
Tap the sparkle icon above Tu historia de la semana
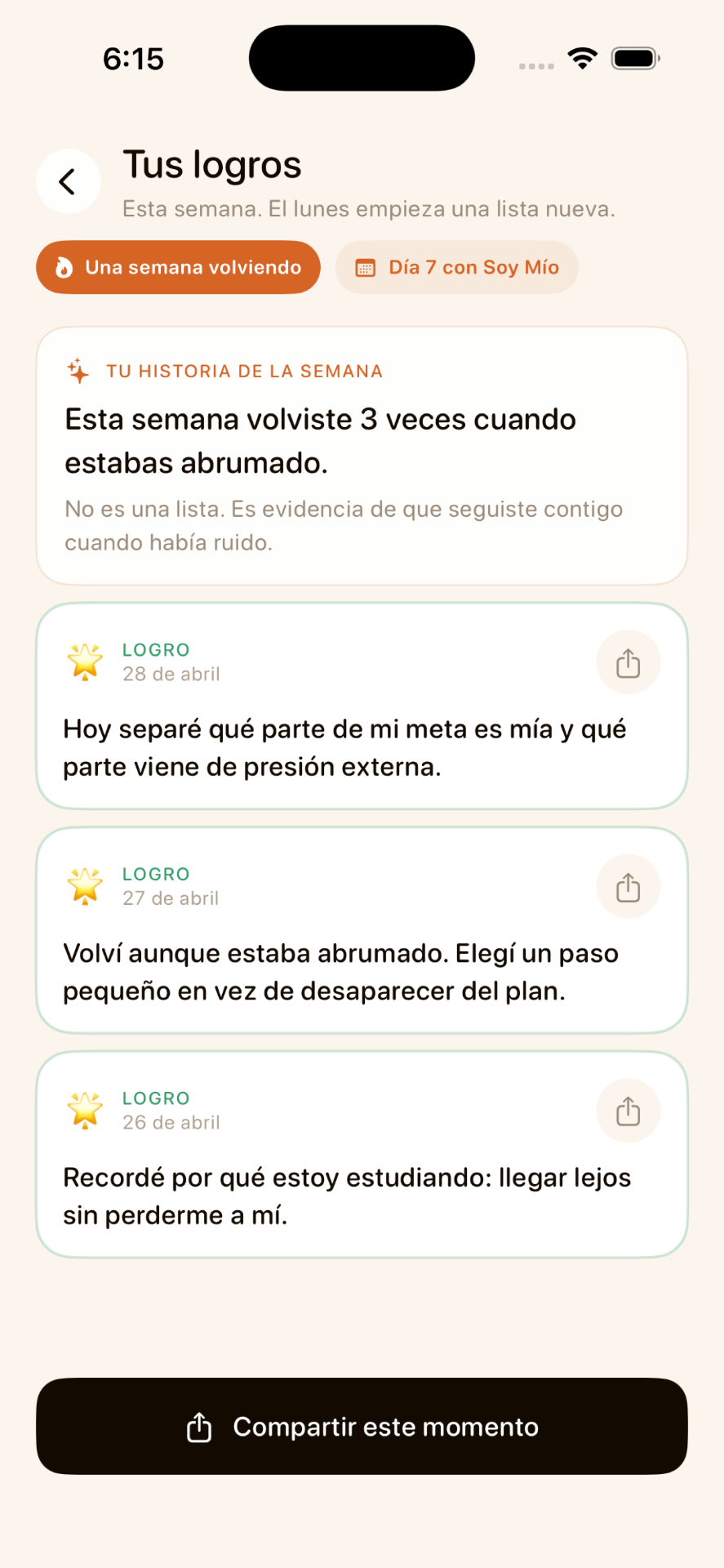point(78,370)
